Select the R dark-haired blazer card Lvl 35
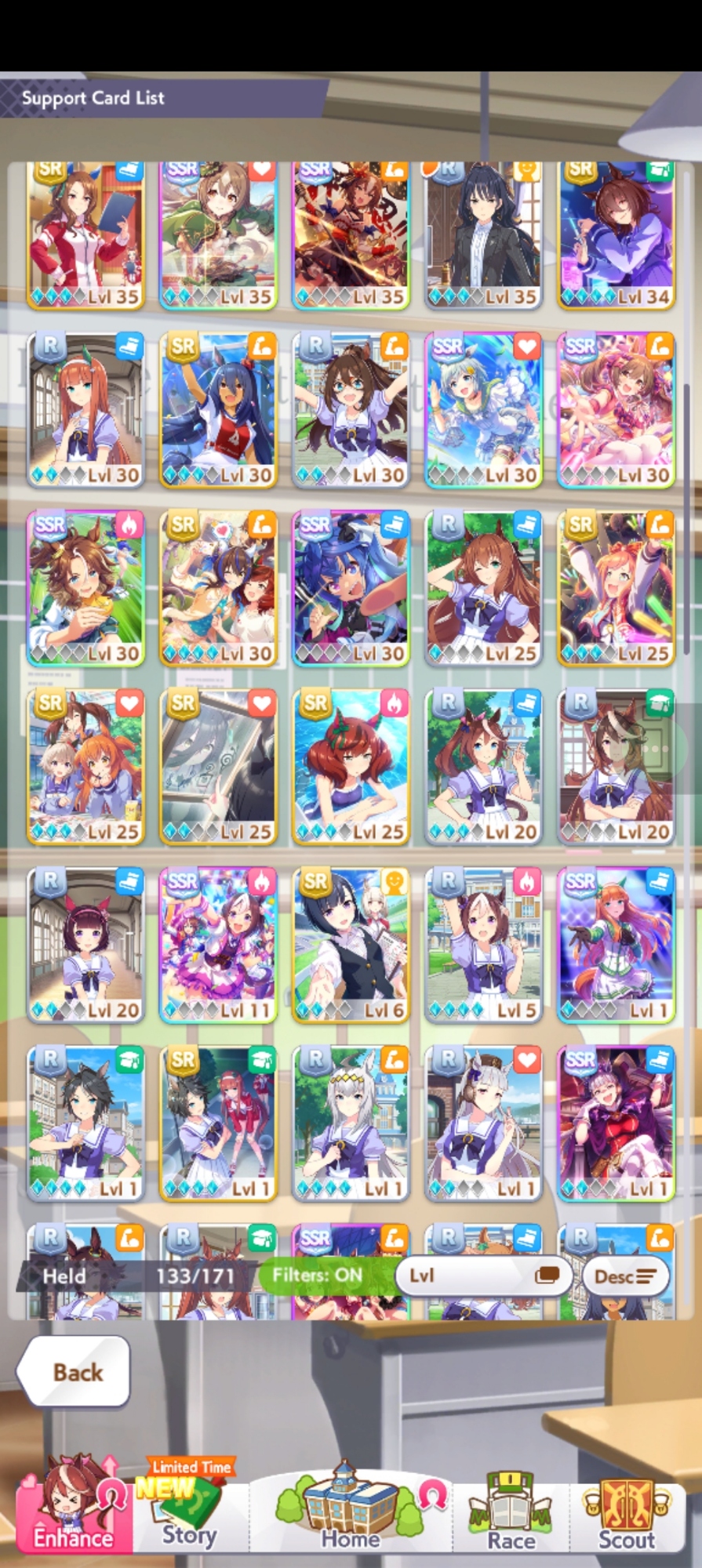This screenshot has height=1568, width=702. tap(483, 235)
